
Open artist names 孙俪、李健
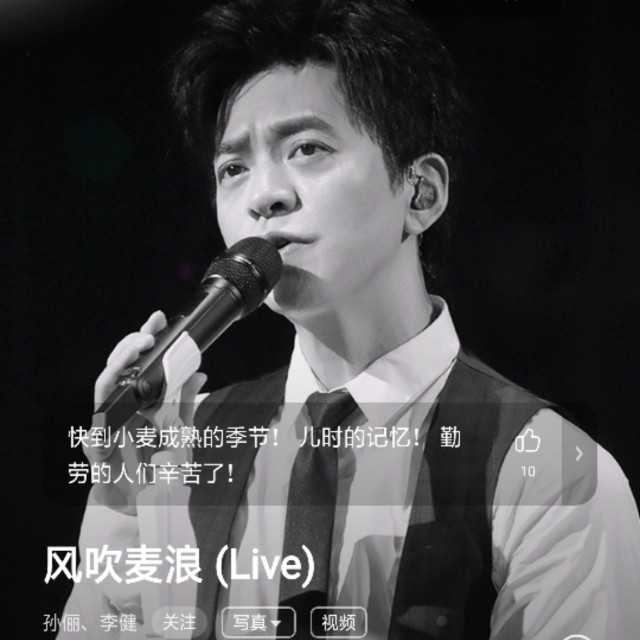click(x=89, y=622)
